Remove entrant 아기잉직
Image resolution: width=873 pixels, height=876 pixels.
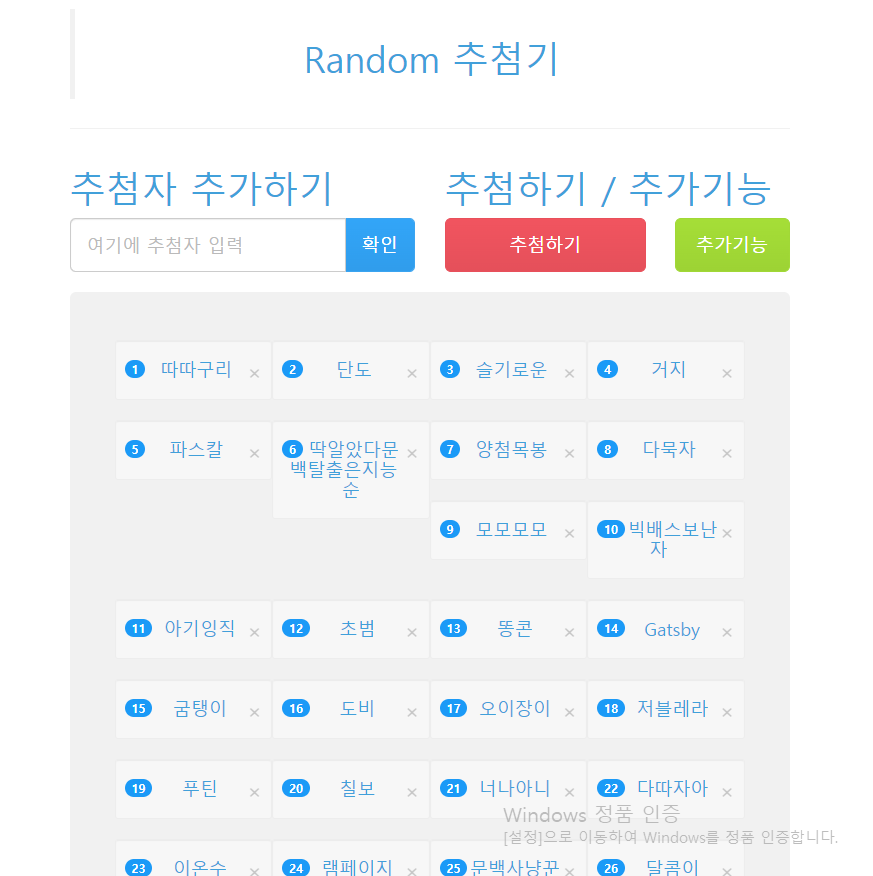tap(255, 633)
